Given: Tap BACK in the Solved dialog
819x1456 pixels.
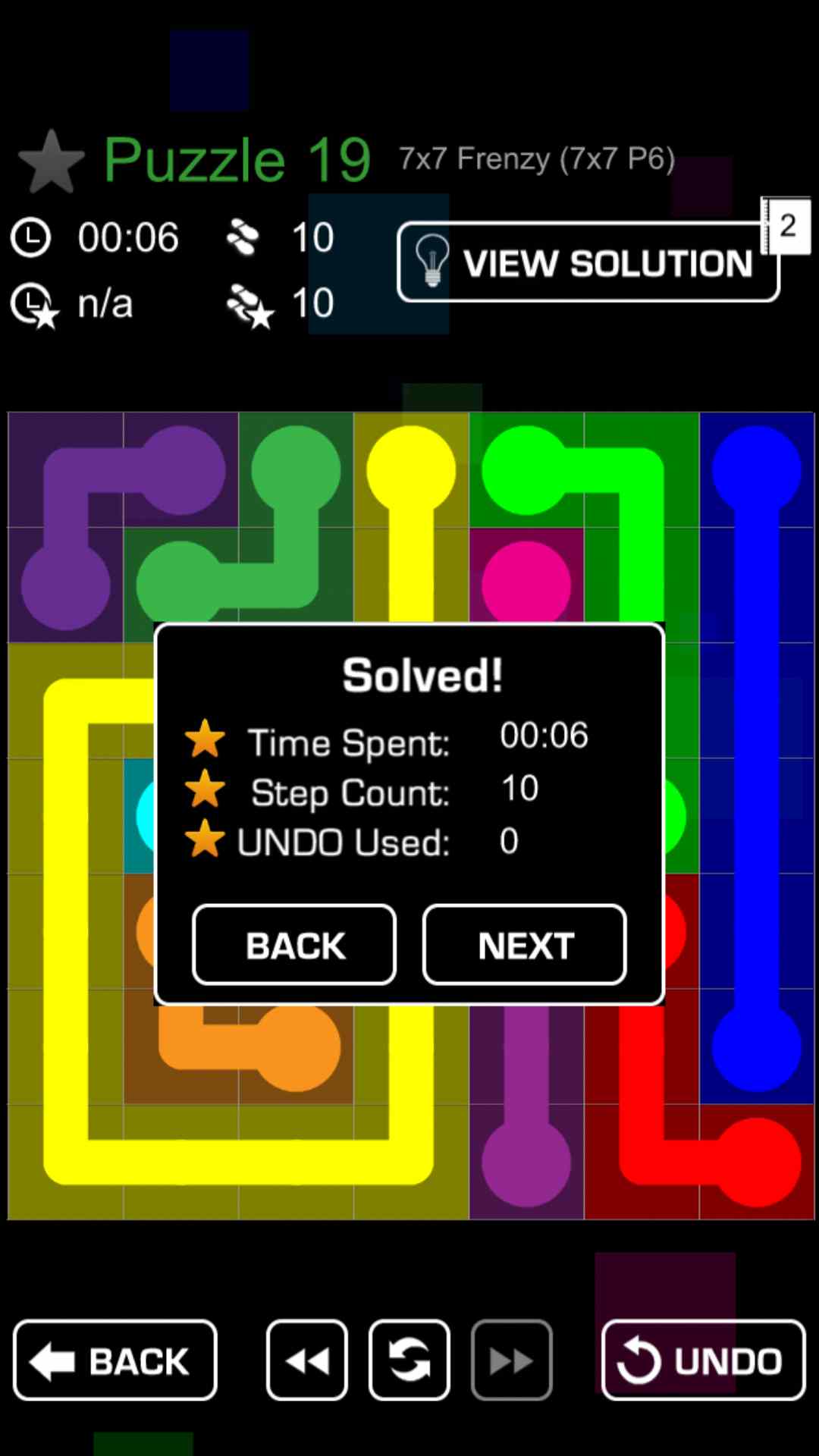Looking at the screenshot, I should click(294, 945).
